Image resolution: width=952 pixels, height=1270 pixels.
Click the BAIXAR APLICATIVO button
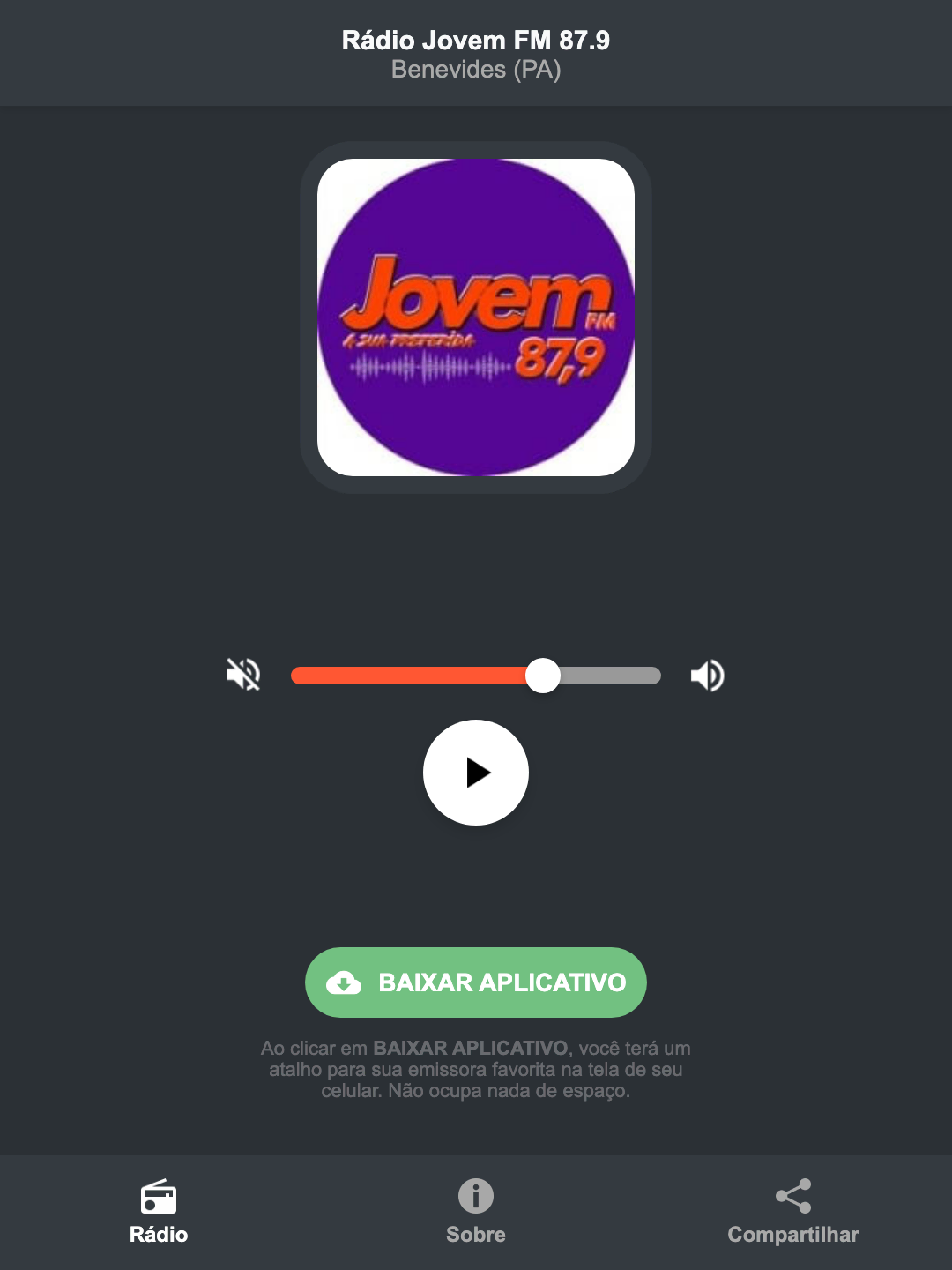point(475,982)
